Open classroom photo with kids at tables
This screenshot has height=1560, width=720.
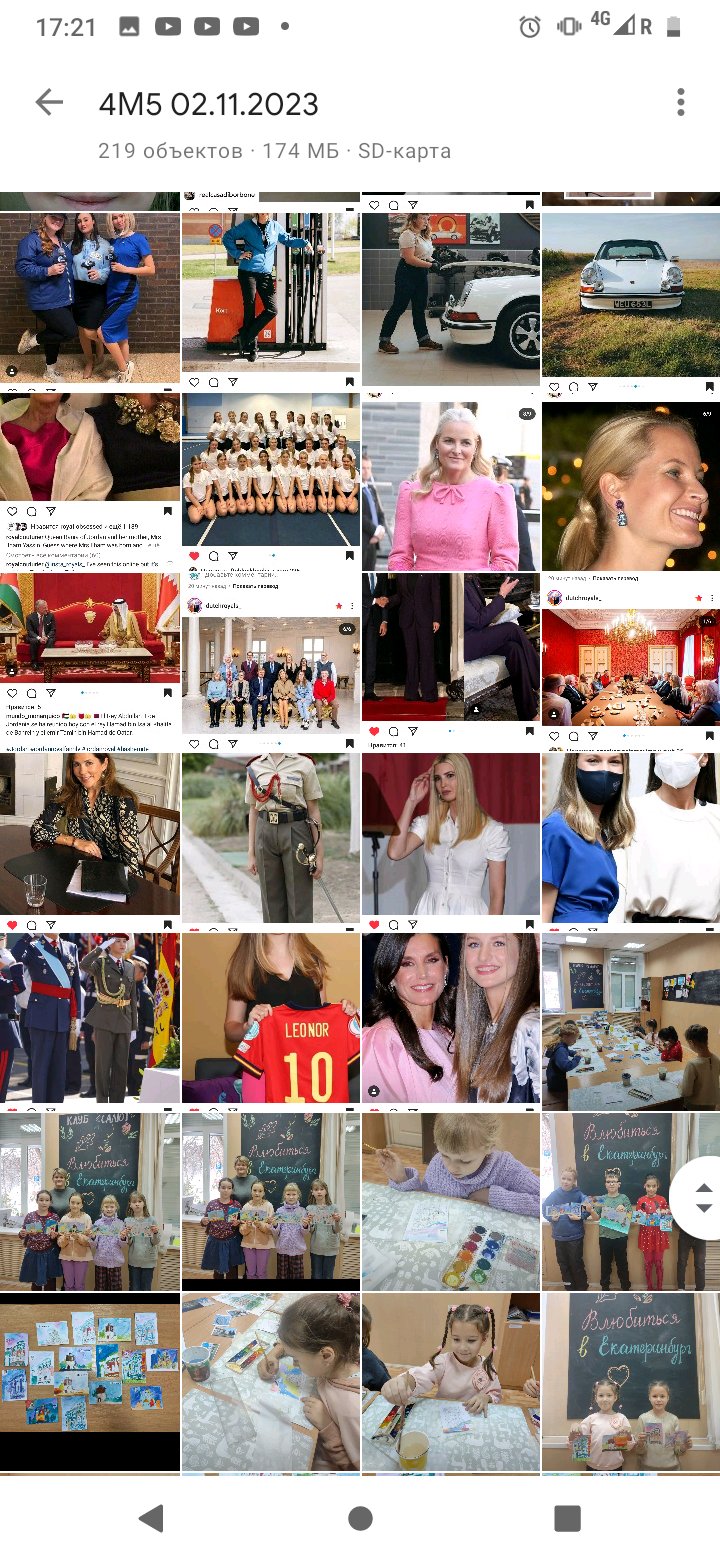click(x=630, y=1020)
